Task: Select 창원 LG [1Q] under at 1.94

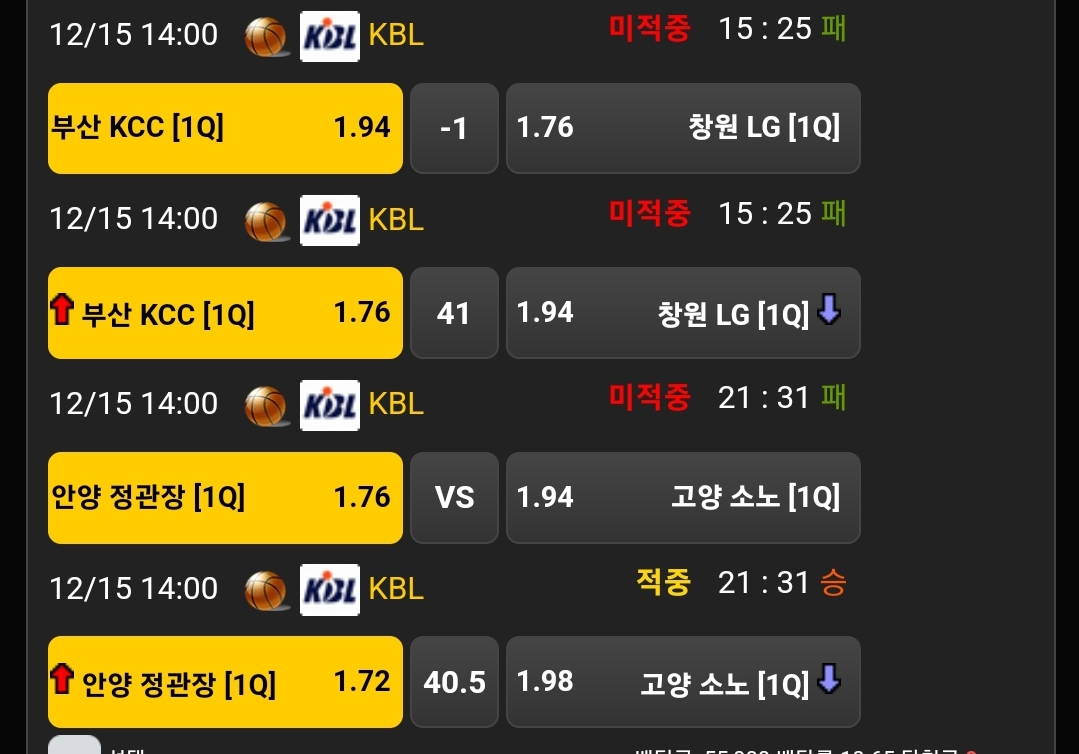Action: point(683,313)
